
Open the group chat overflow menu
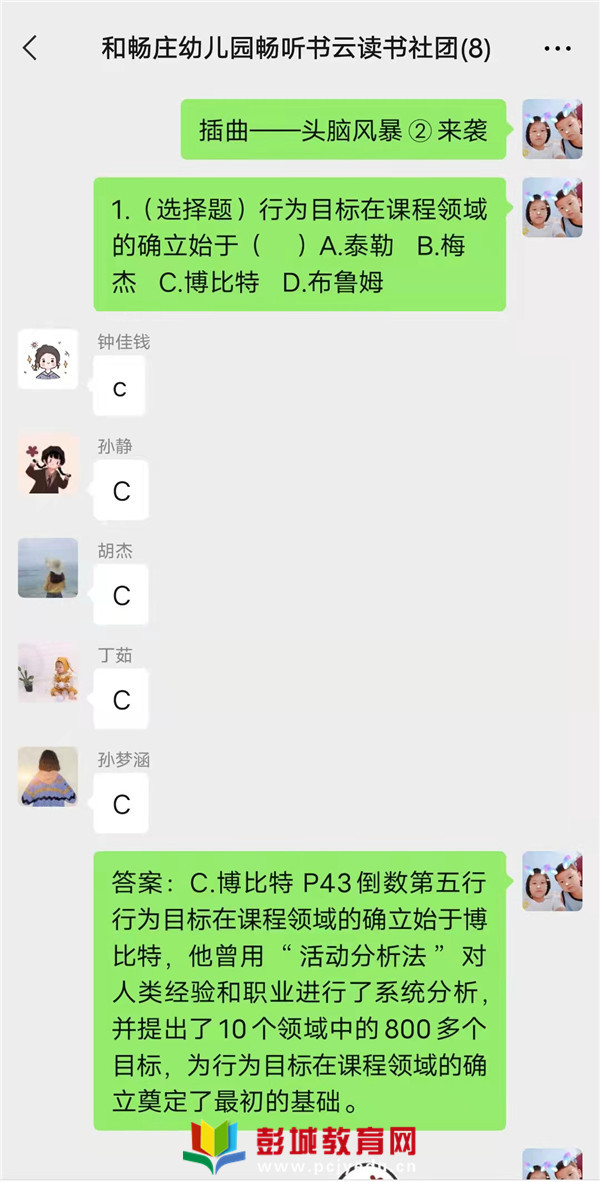[x=557, y=48]
